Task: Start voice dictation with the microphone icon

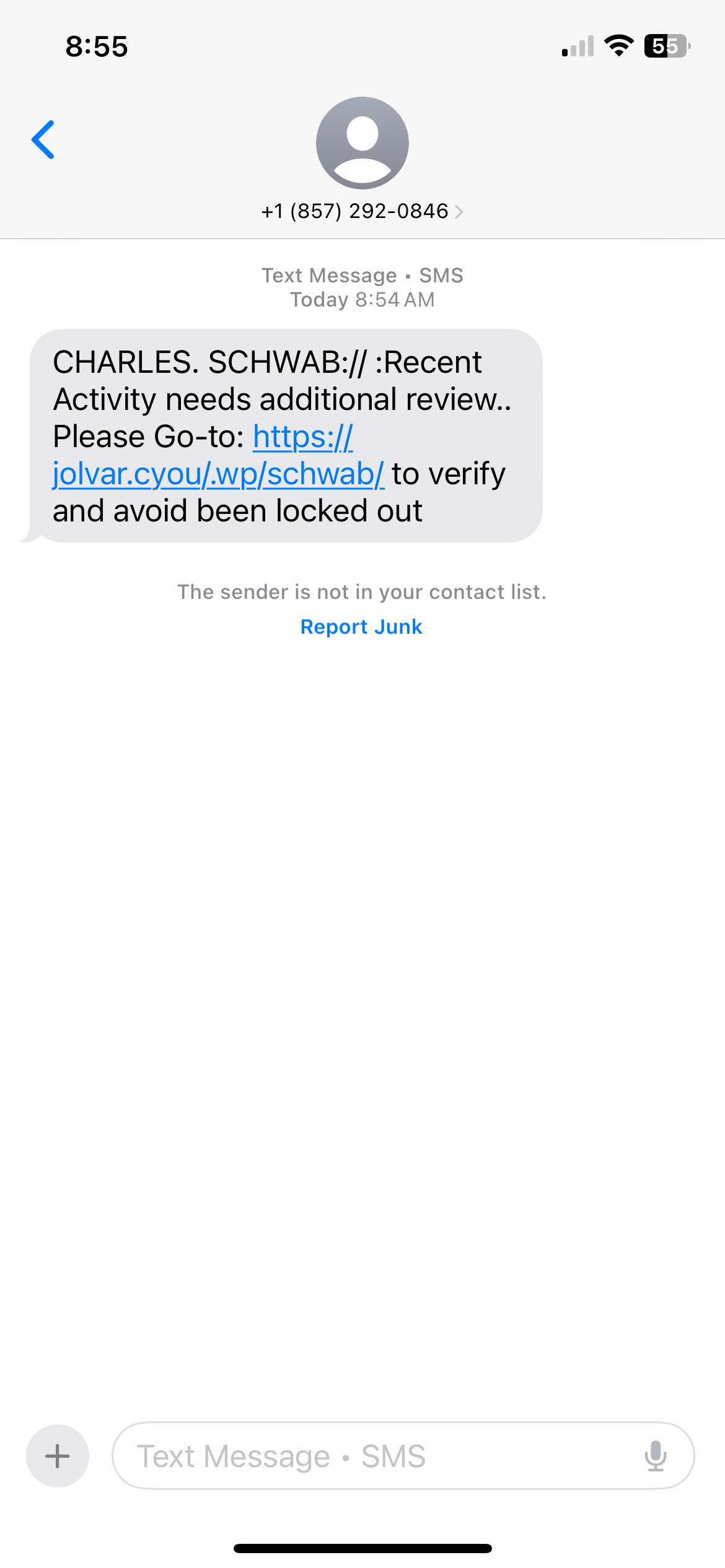Action: click(654, 1456)
